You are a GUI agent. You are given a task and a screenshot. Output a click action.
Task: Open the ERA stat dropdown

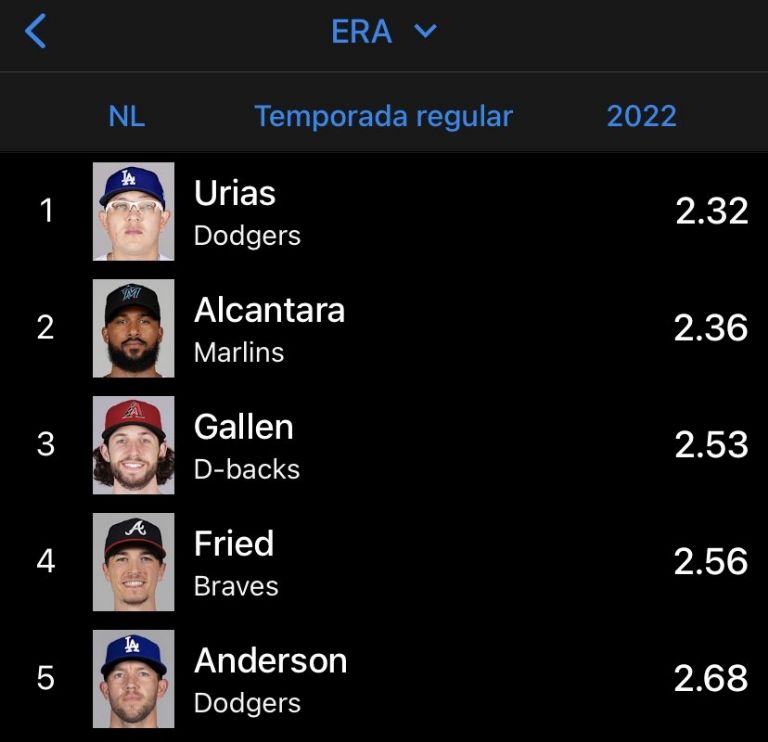click(x=384, y=32)
